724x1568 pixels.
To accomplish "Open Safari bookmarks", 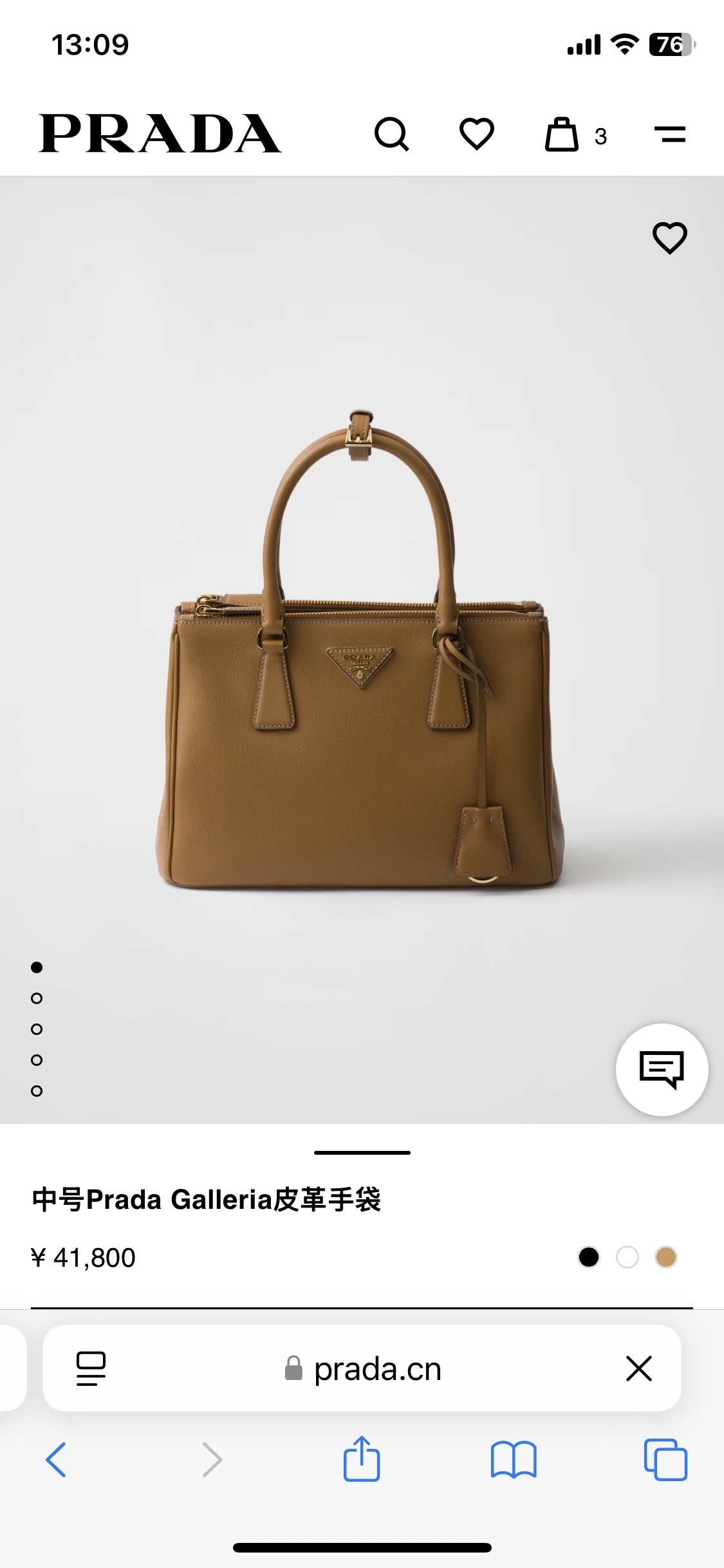I will pos(514,1460).
